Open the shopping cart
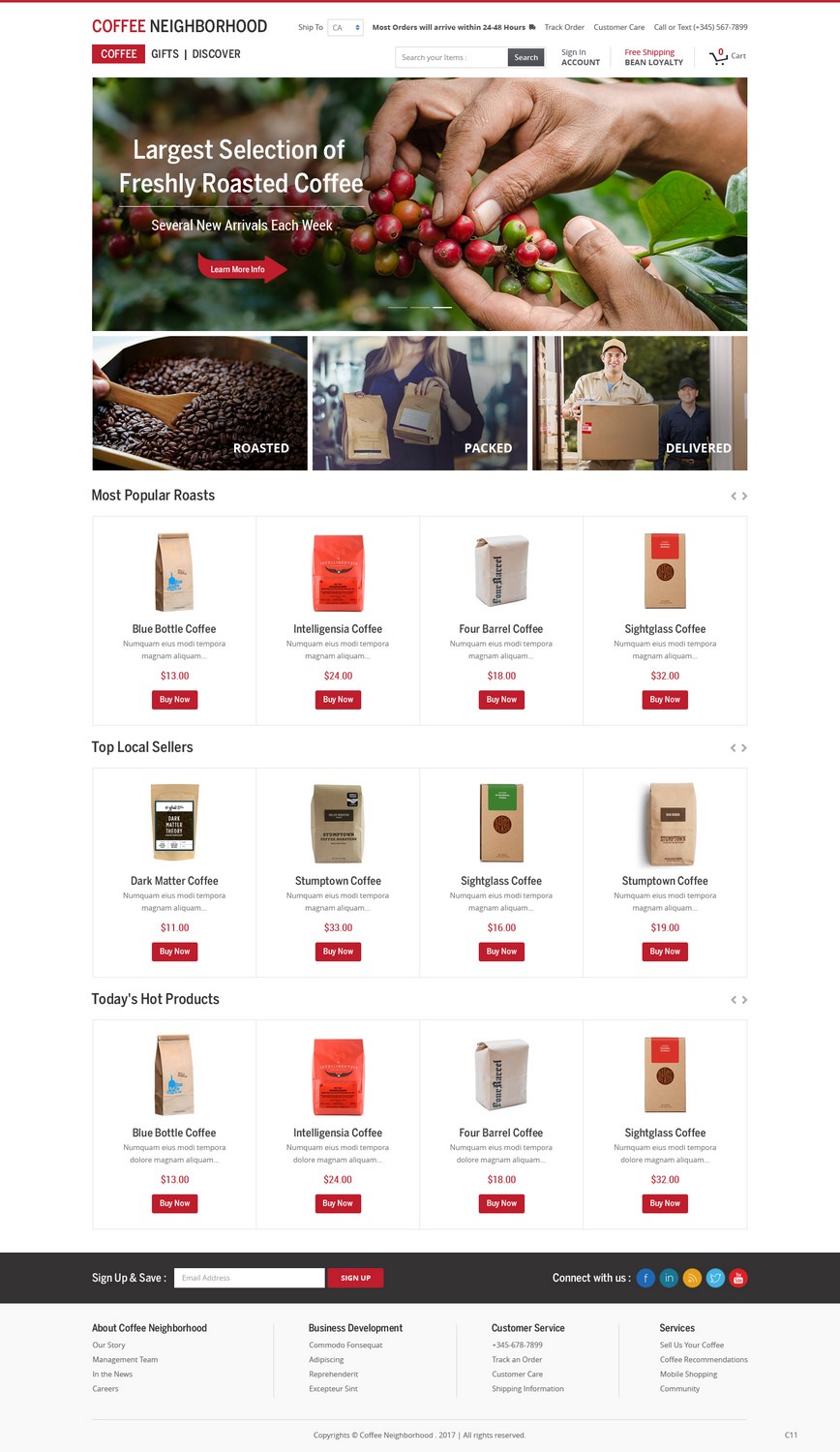The image size is (840, 1452). [x=727, y=56]
